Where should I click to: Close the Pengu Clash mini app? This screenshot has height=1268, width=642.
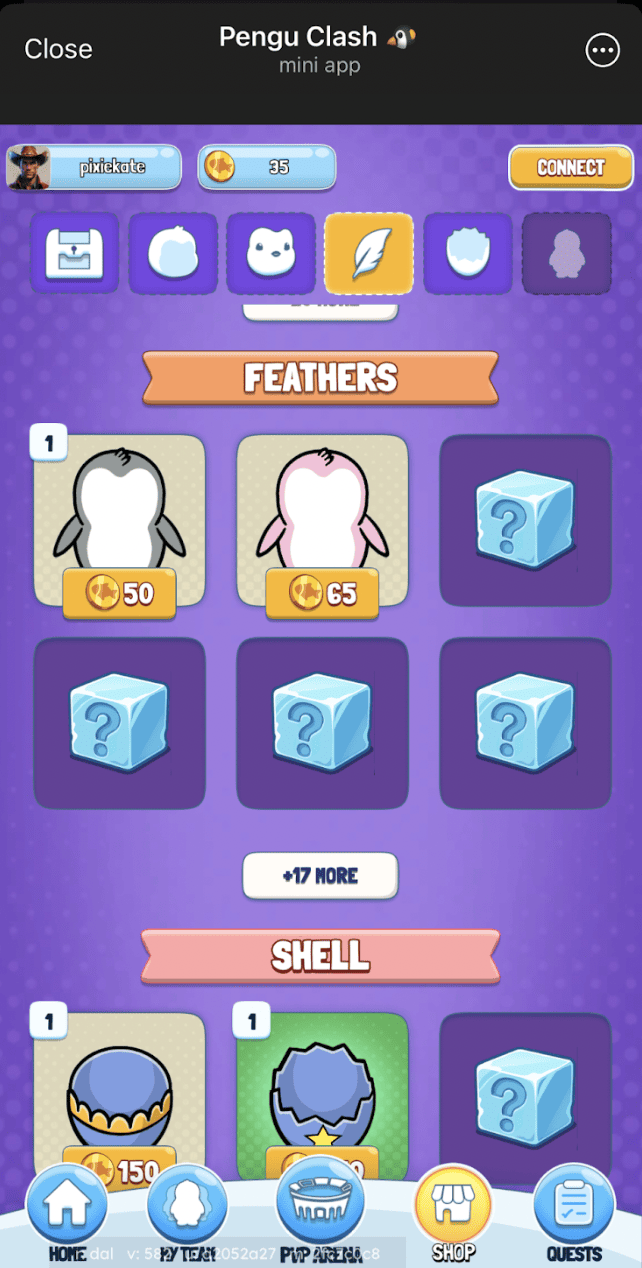[x=58, y=49]
